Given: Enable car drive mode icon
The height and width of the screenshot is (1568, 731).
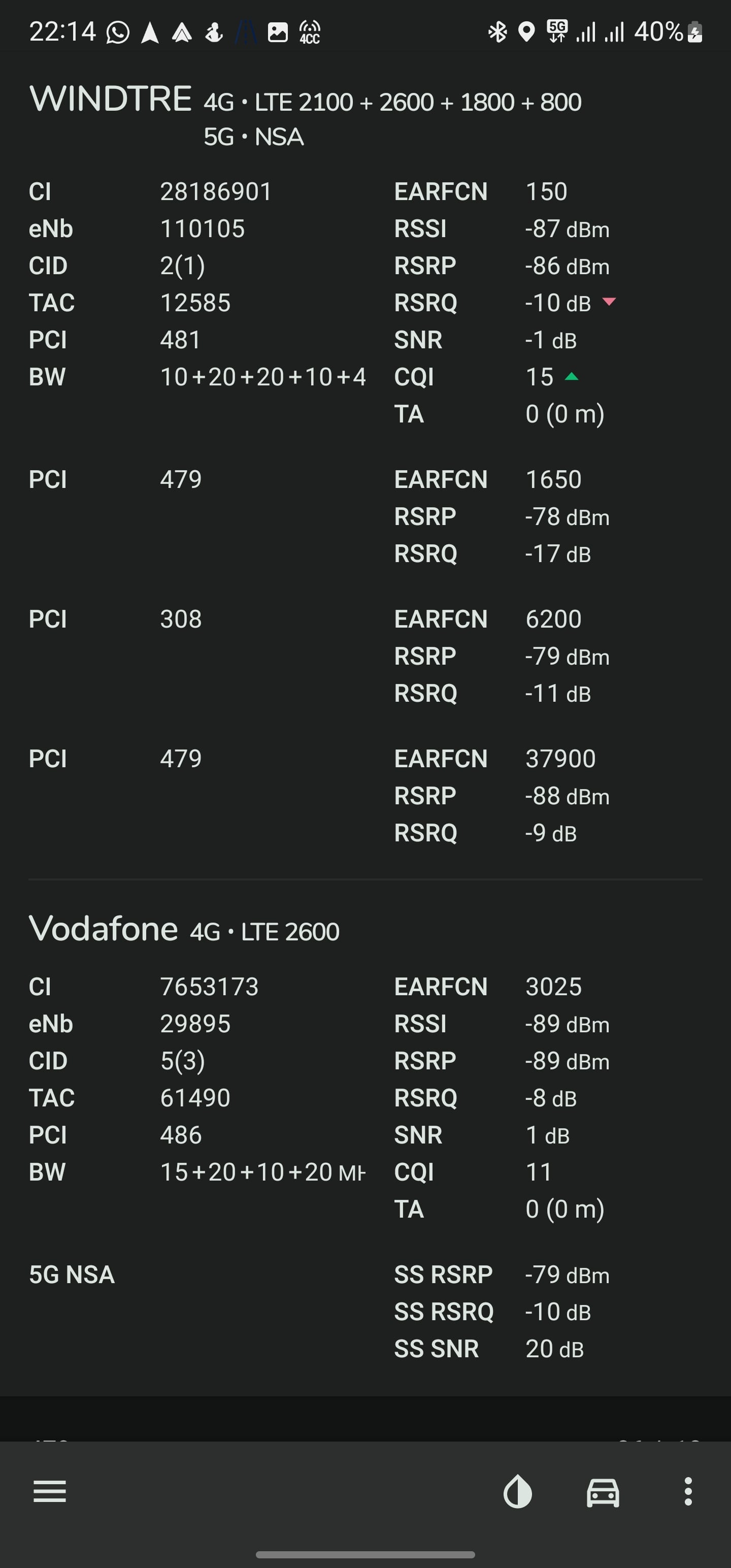Looking at the screenshot, I should [603, 1492].
